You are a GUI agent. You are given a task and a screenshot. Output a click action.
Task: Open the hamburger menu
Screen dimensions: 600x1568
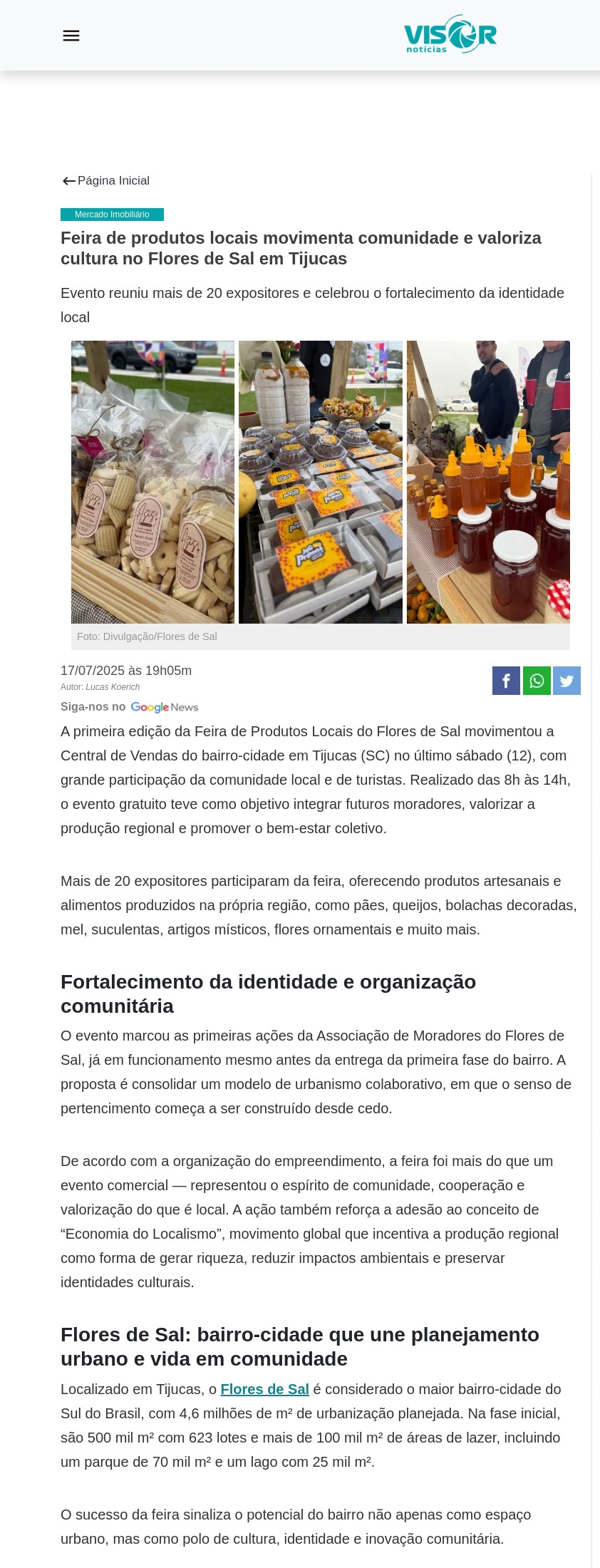[71, 36]
